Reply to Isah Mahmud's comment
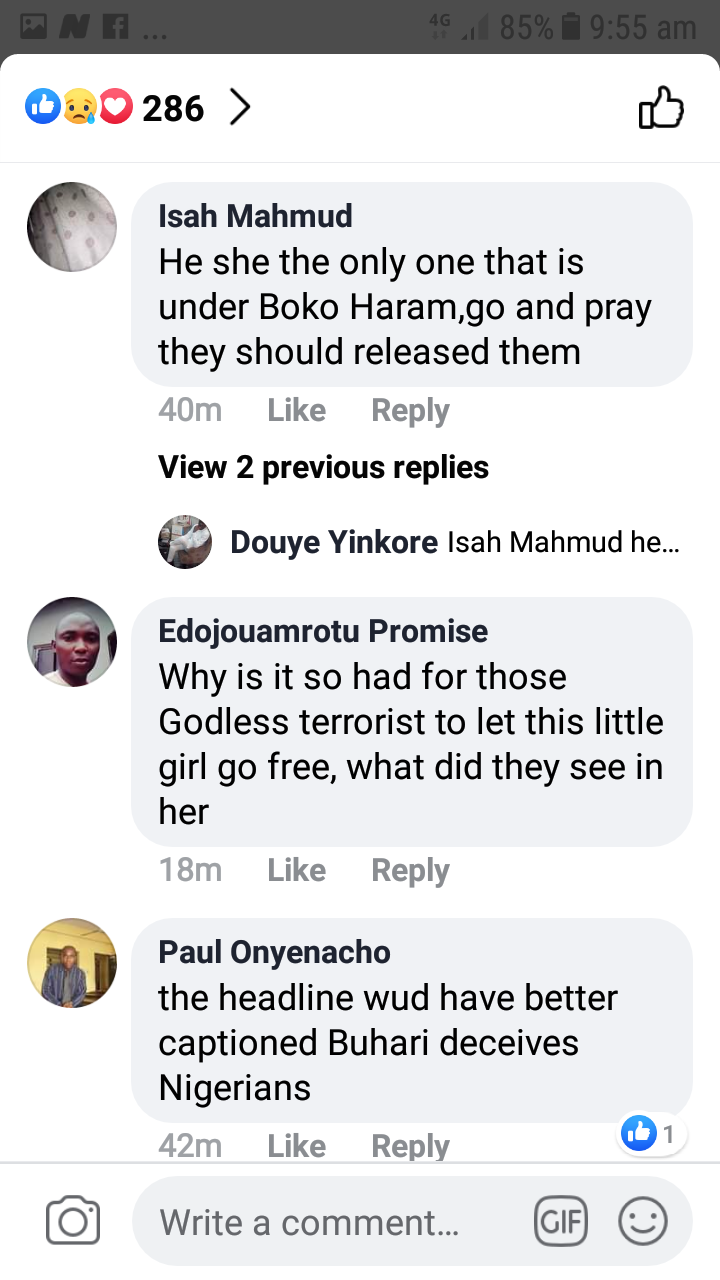This screenshot has width=720, height=1280. click(x=410, y=410)
